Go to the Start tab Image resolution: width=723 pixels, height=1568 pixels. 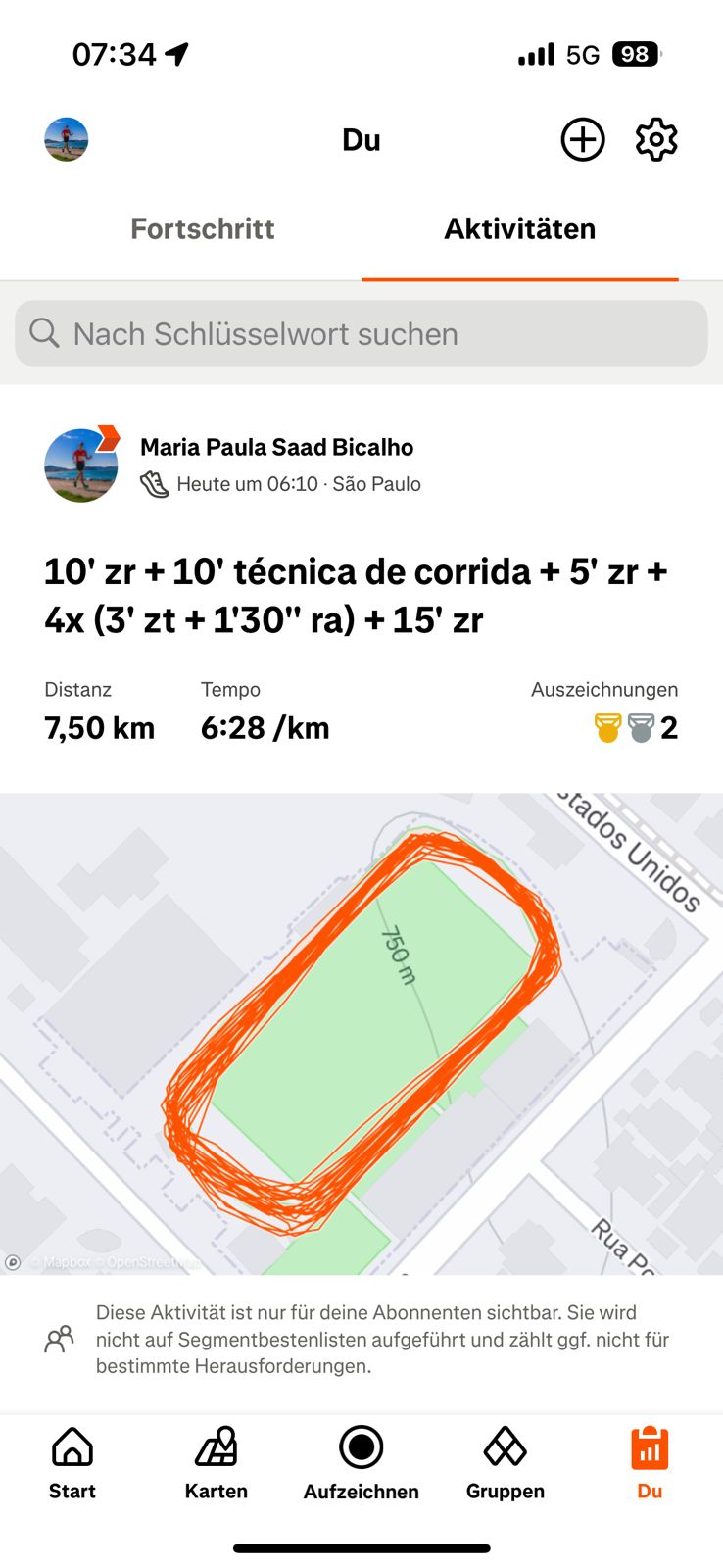72,1464
